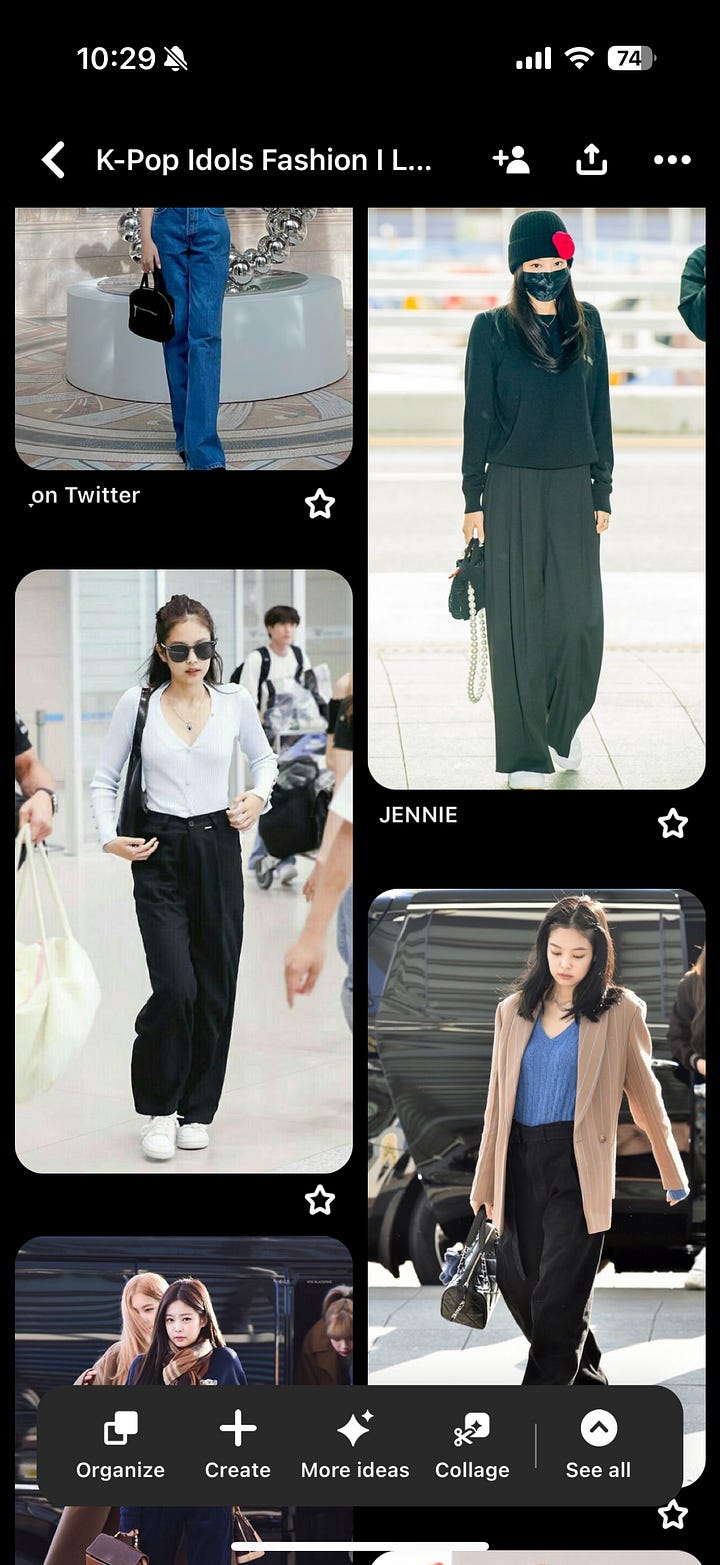The image size is (720, 1565).
Task: Open the white cardigan airport outfit pin
Action: point(183,870)
